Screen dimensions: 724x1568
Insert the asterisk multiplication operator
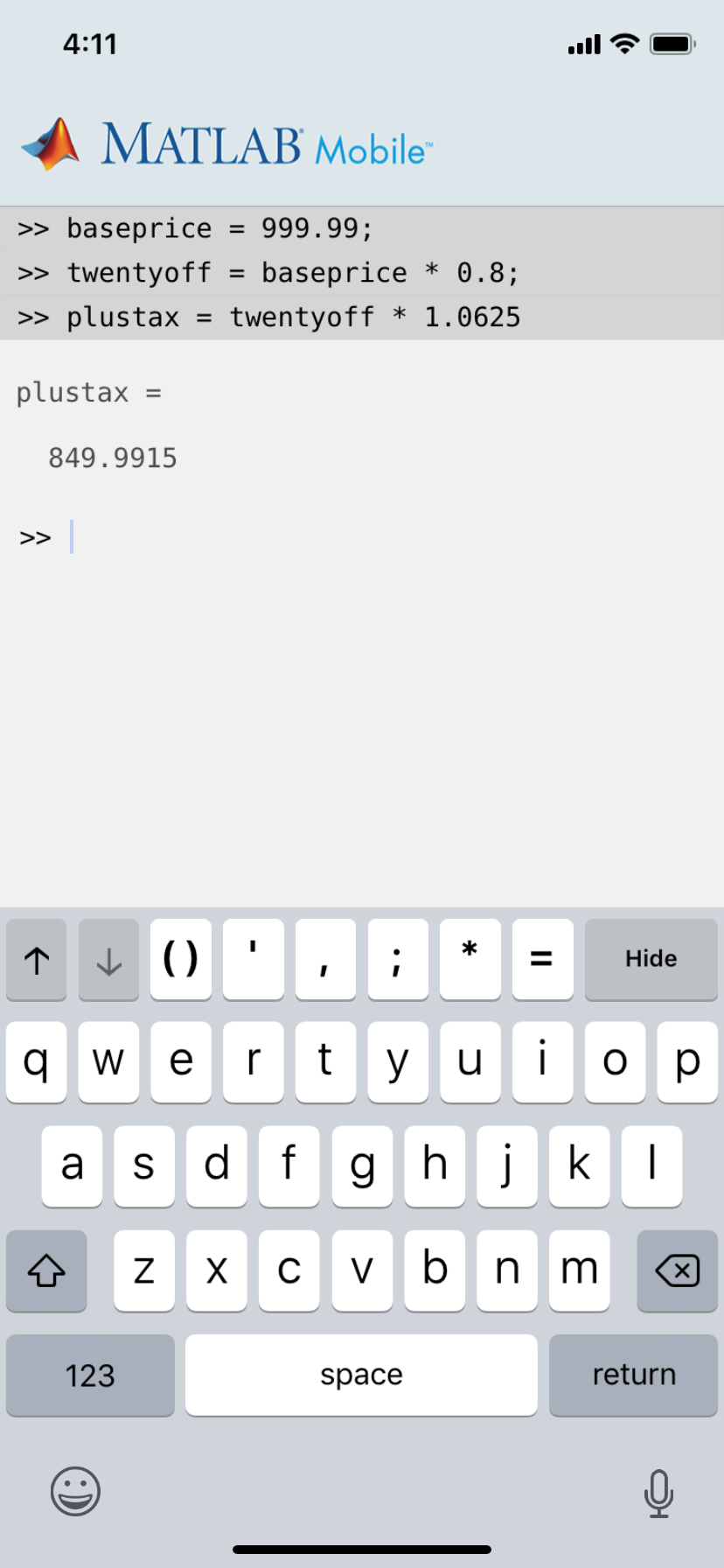click(x=470, y=959)
